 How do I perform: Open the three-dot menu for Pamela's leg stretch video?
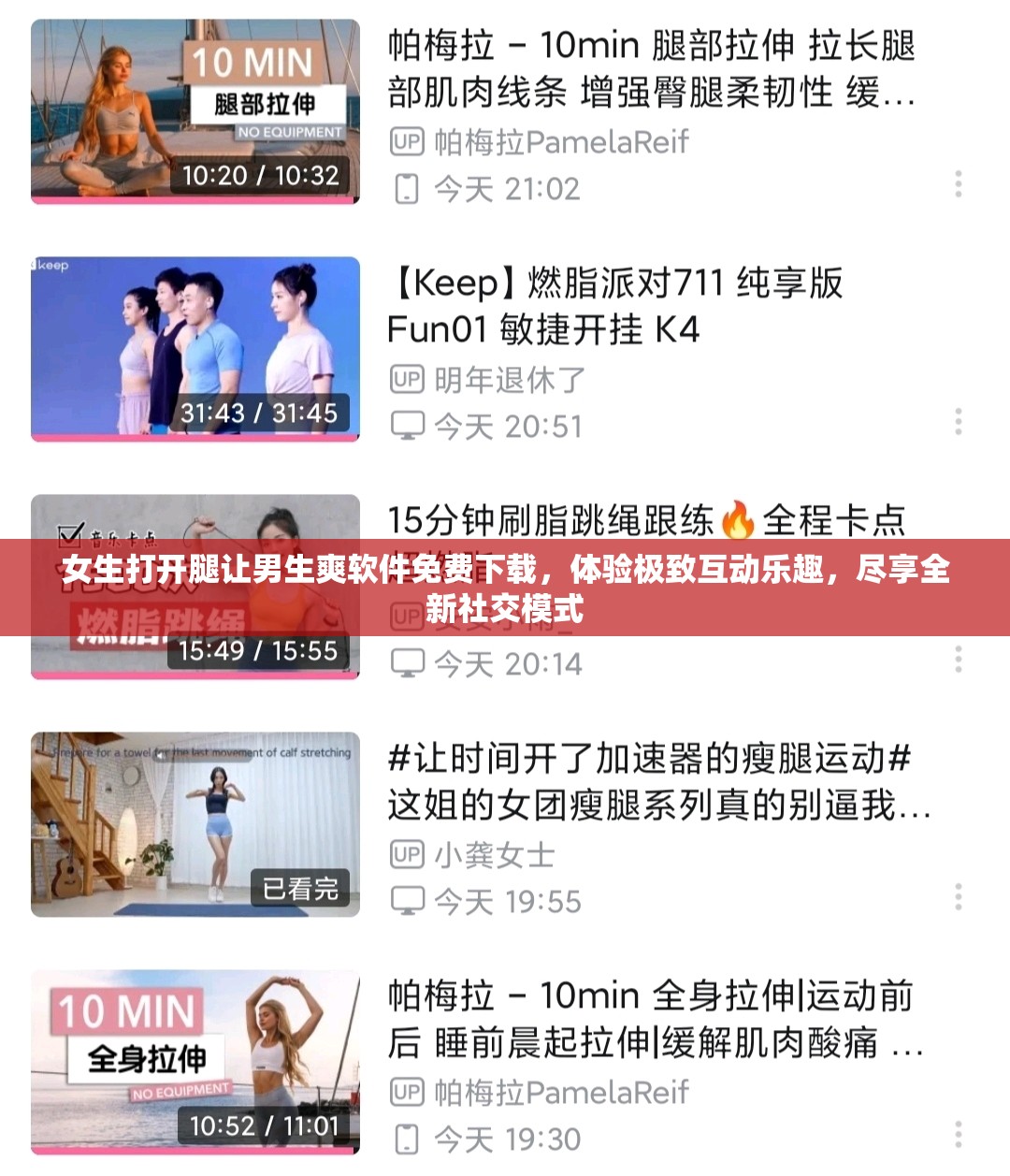click(958, 184)
